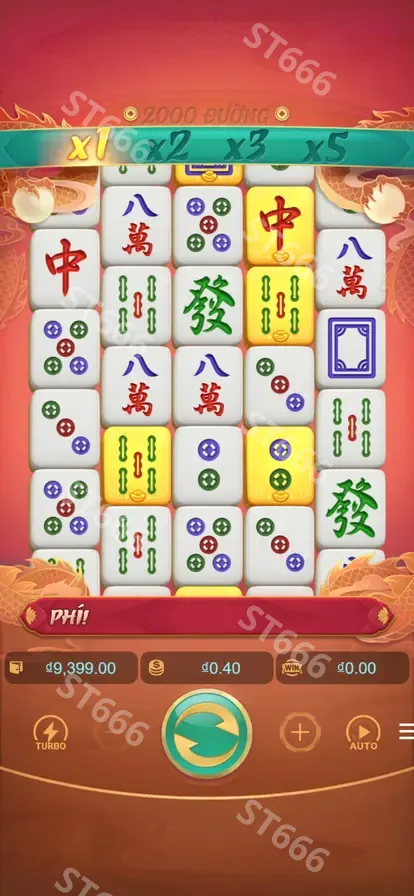Image resolution: width=414 pixels, height=896 pixels.
Task: Enable Turbo spin mode
Action: point(51,733)
